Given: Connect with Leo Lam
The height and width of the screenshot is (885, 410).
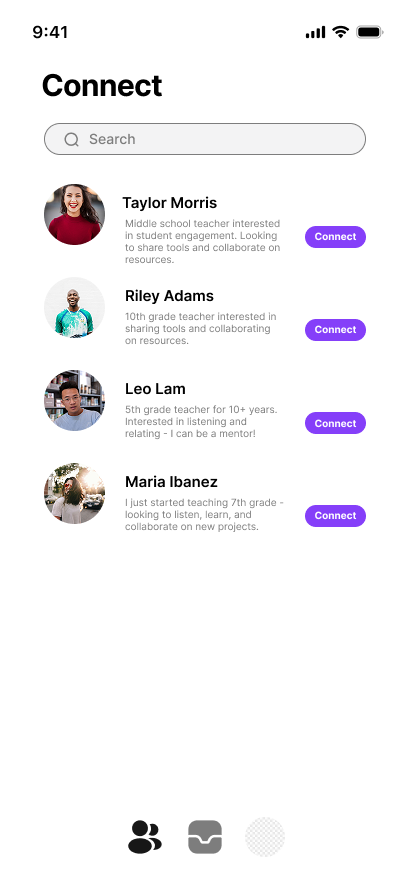Looking at the screenshot, I should [x=335, y=423].
